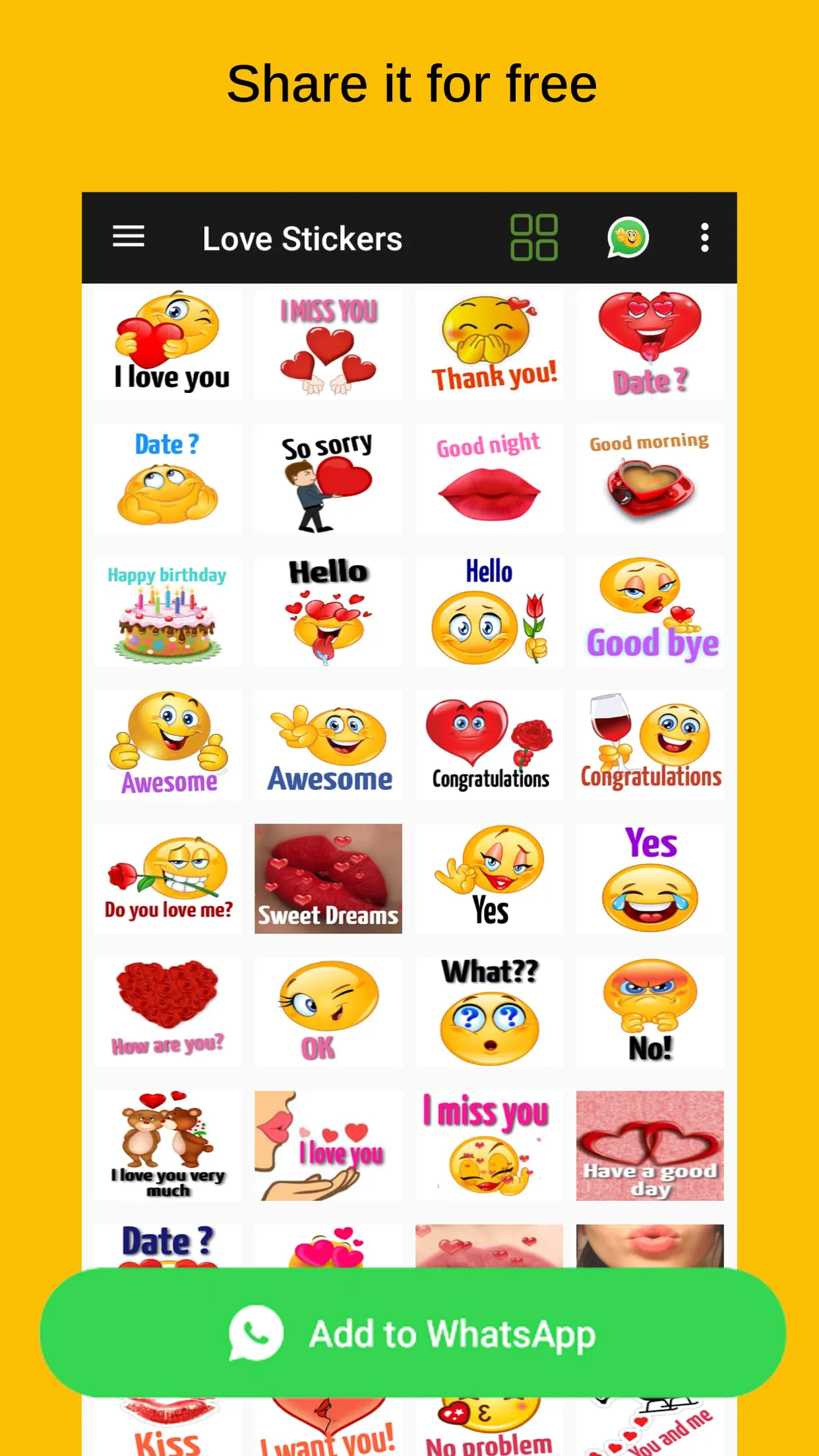Select the 'Happy birthday' cake sticker
The image size is (819, 1456).
click(167, 612)
